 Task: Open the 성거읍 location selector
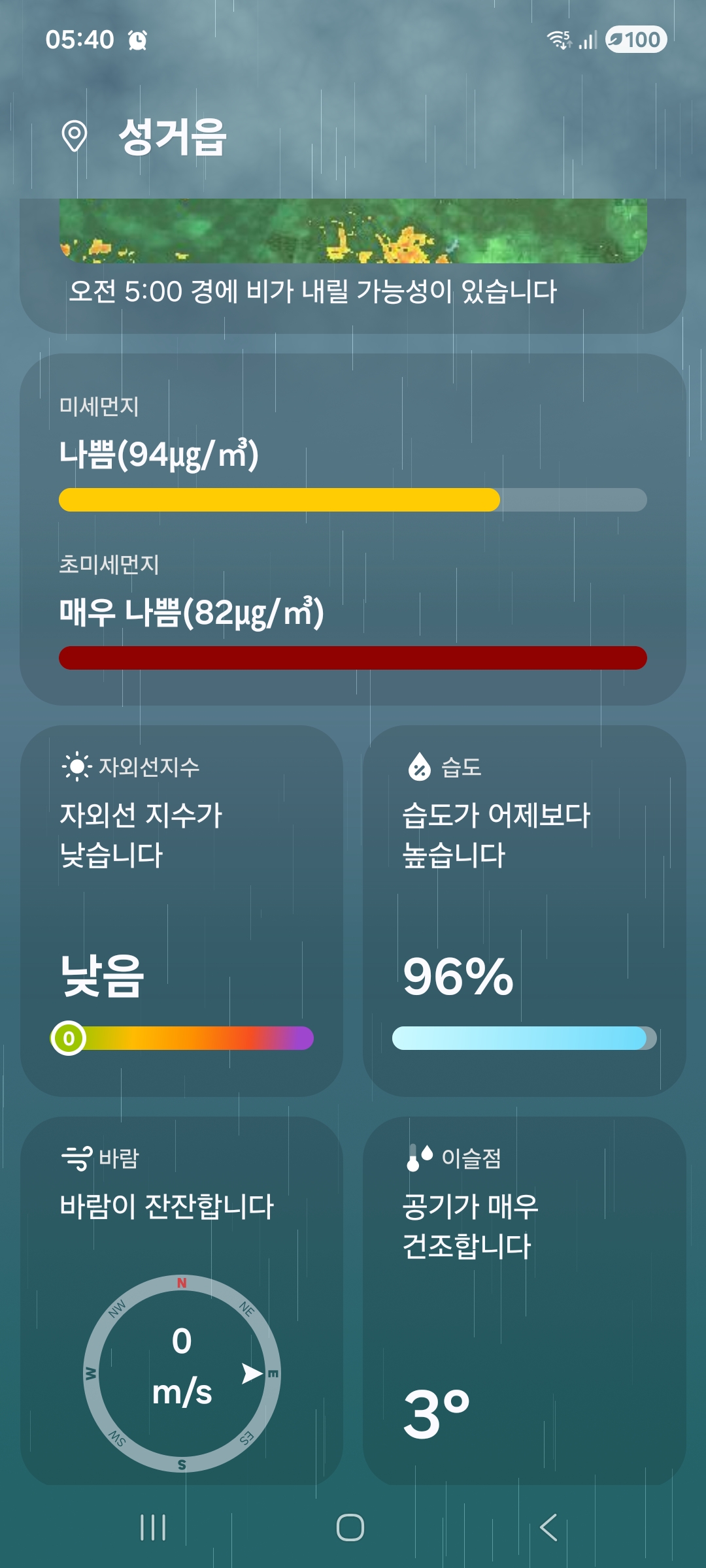click(171, 137)
